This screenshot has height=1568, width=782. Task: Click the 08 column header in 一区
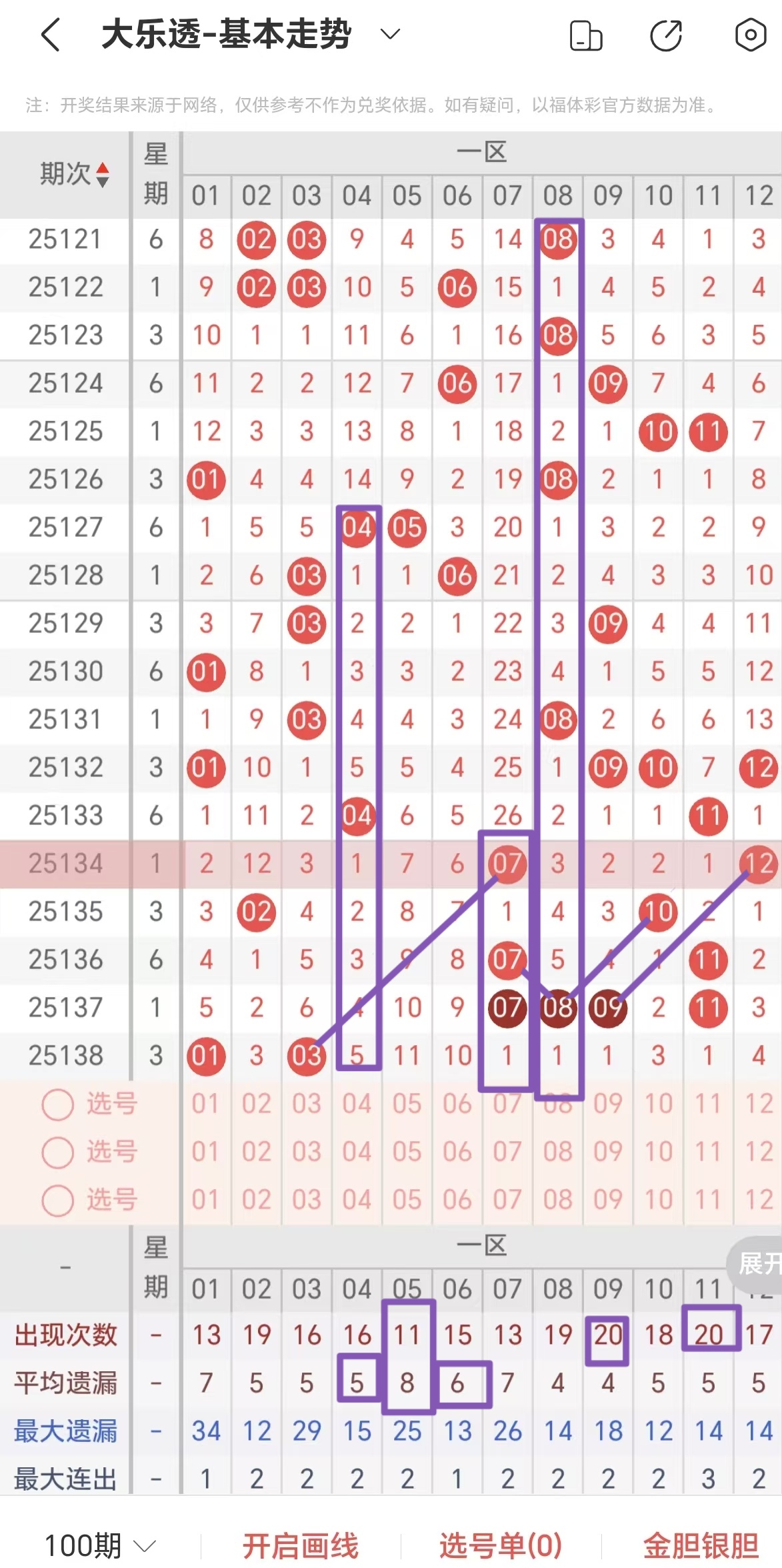click(x=558, y=196)
